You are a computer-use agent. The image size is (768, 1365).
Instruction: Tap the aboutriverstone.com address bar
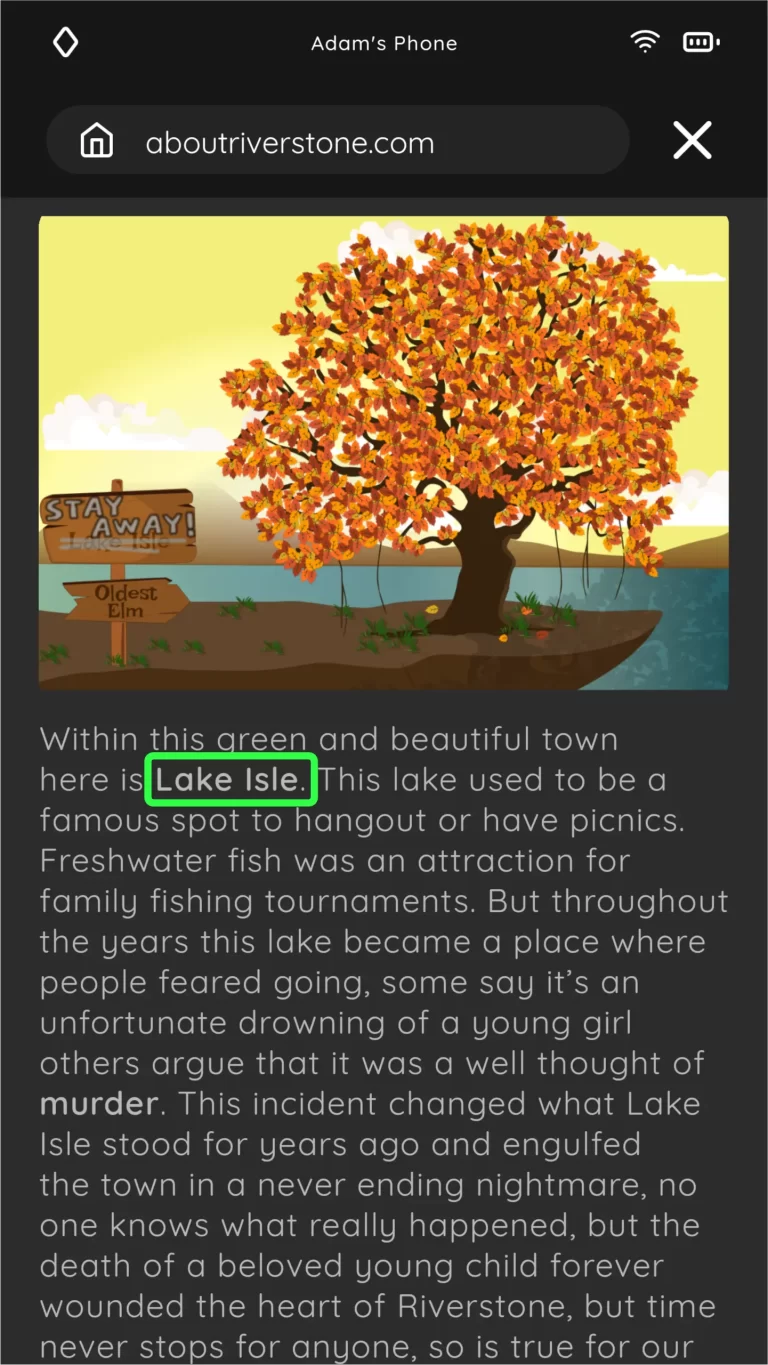point(290,143)
